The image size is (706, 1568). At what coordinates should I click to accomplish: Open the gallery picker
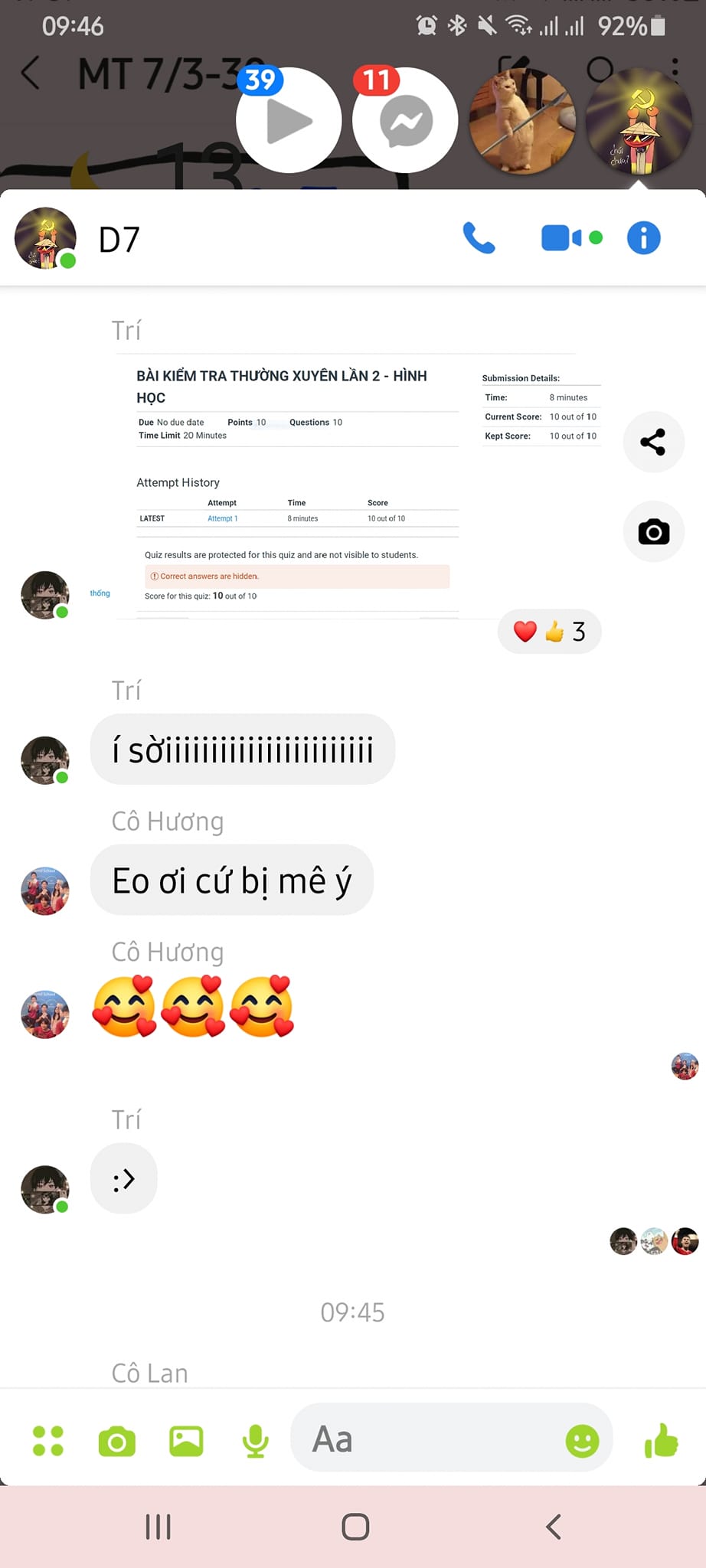[x=186, y=1441]
